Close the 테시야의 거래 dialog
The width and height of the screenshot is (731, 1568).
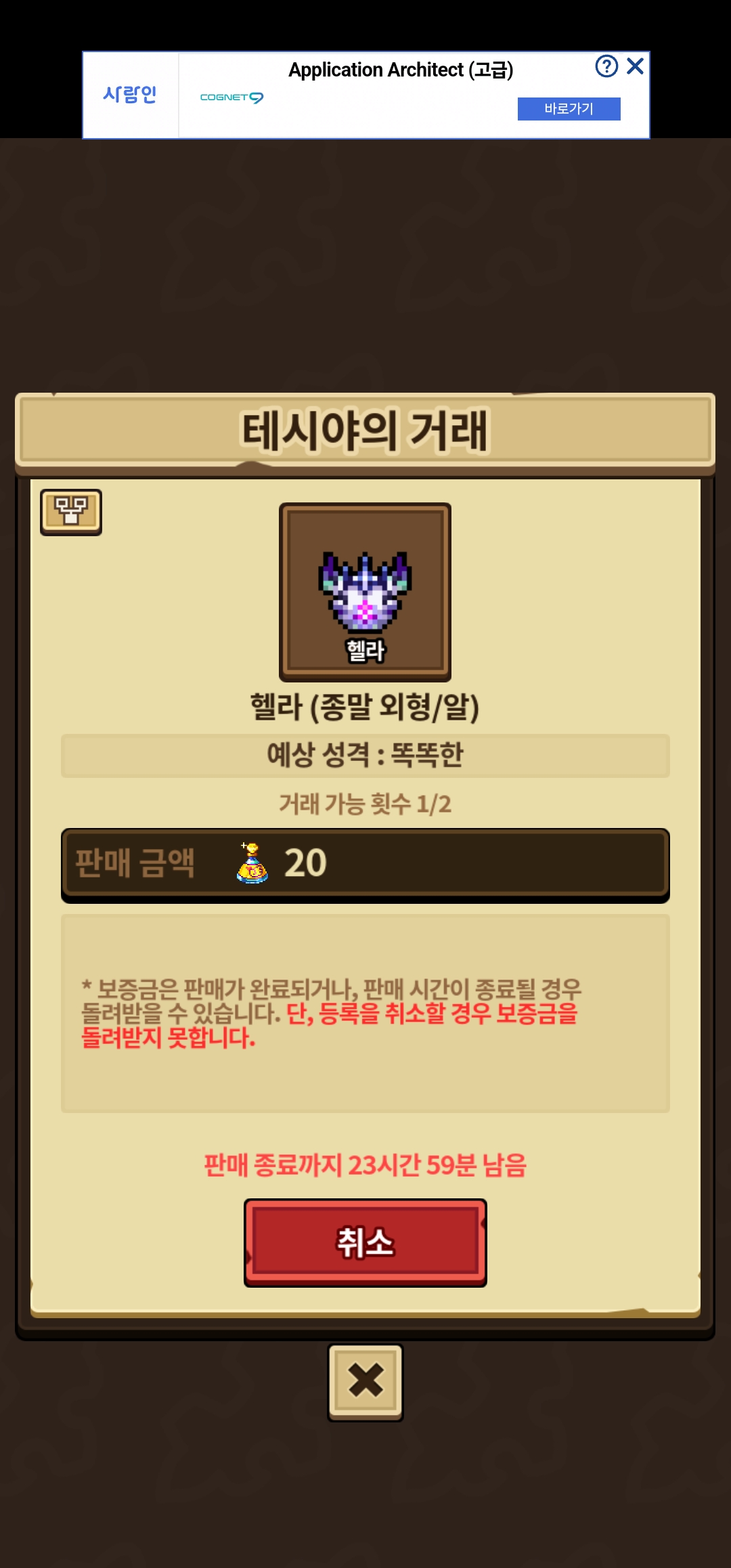coord(365,1382)
